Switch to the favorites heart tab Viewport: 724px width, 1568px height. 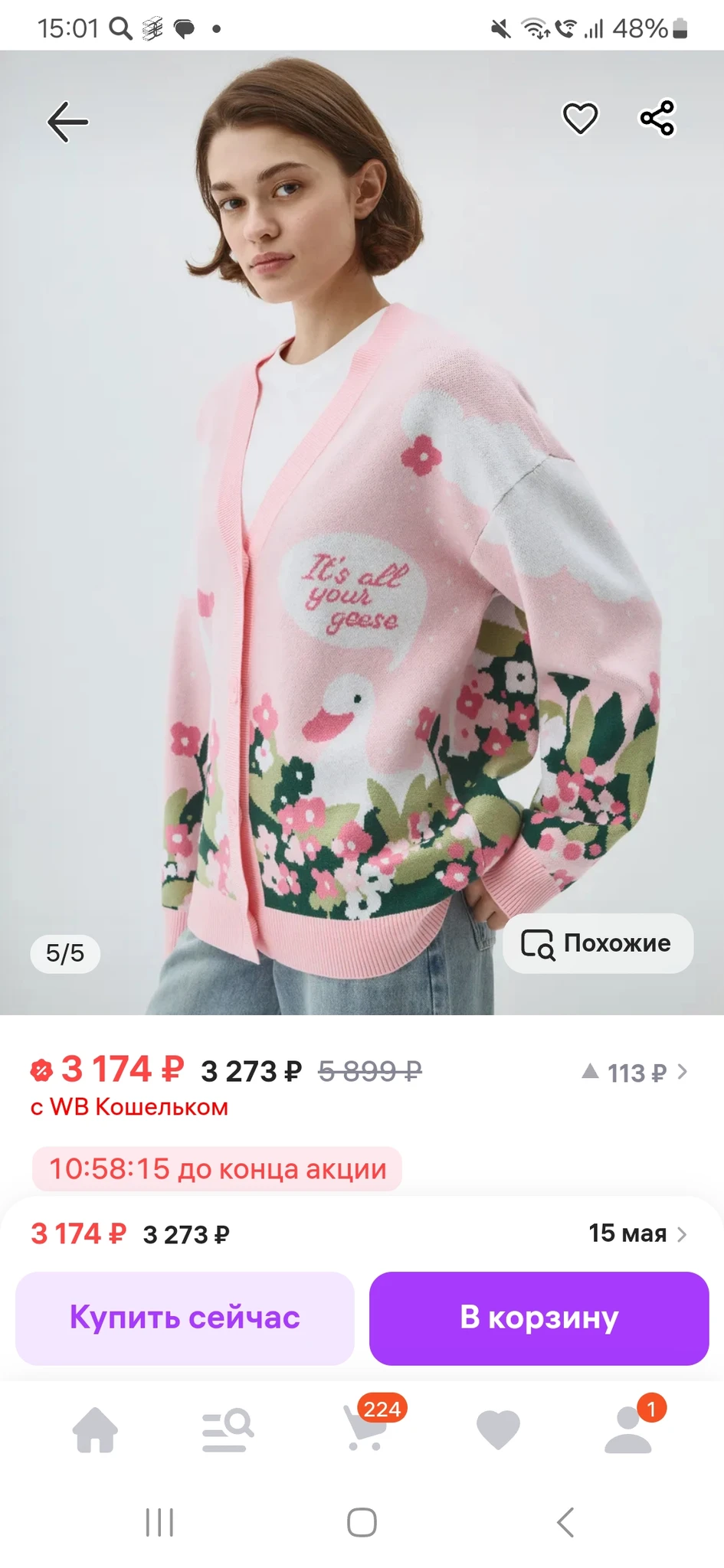(498, 1429)
